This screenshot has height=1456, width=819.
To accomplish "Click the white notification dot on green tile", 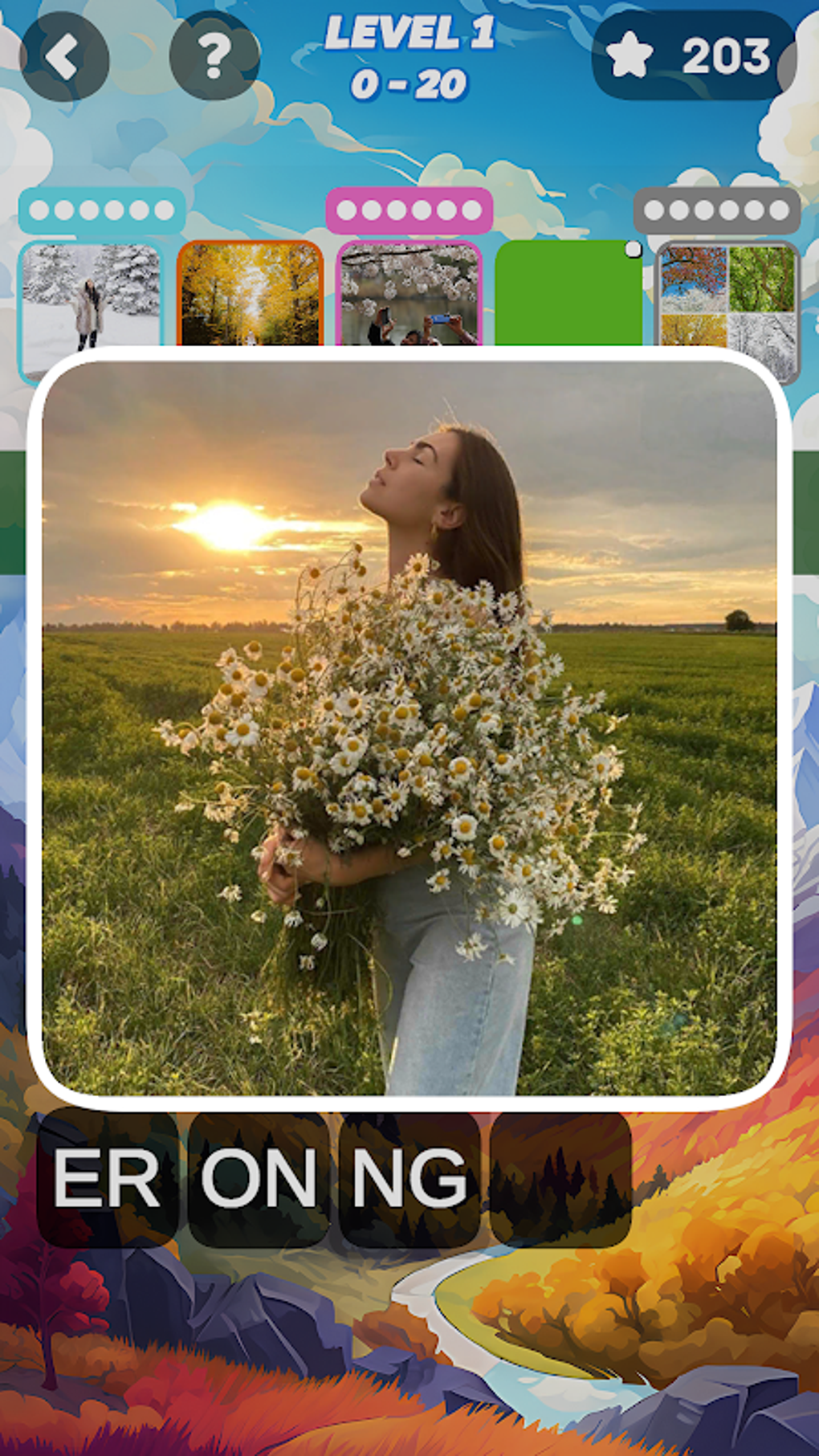I will (634, 248).
